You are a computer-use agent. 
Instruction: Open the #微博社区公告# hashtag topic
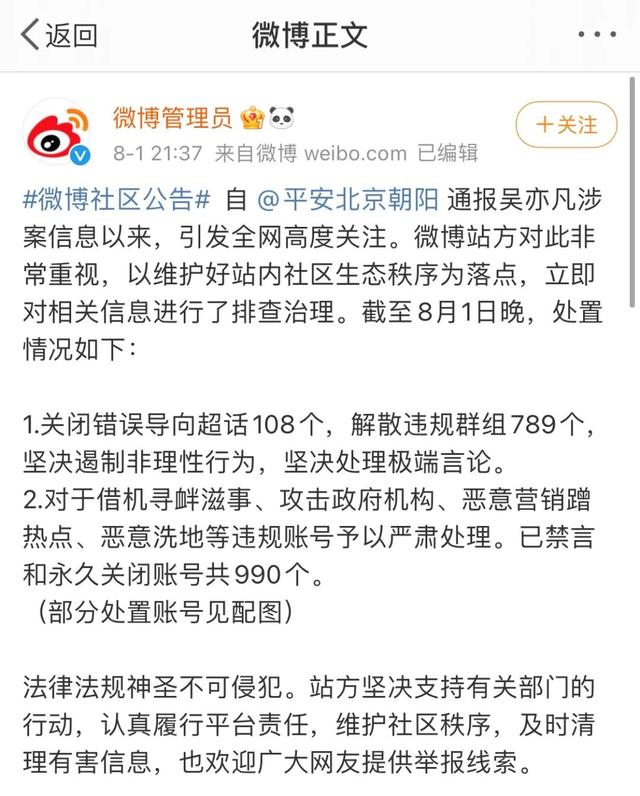tap(116, 199)
